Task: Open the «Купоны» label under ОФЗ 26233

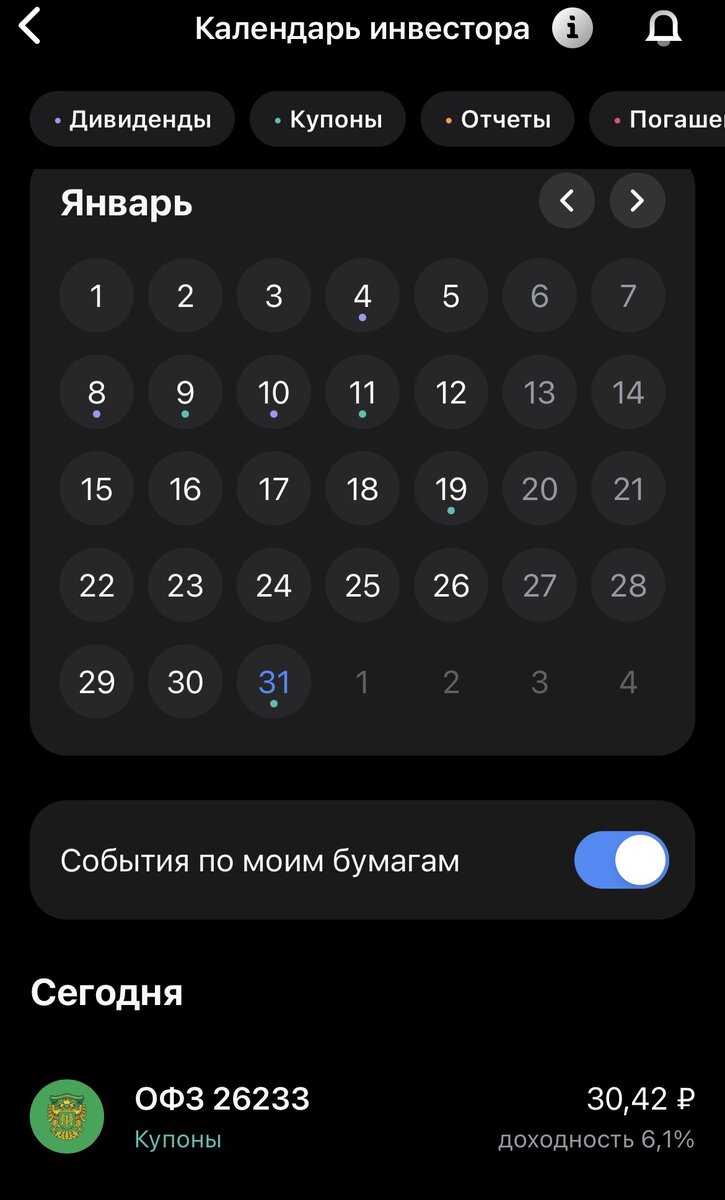Action: (176, 1141)
